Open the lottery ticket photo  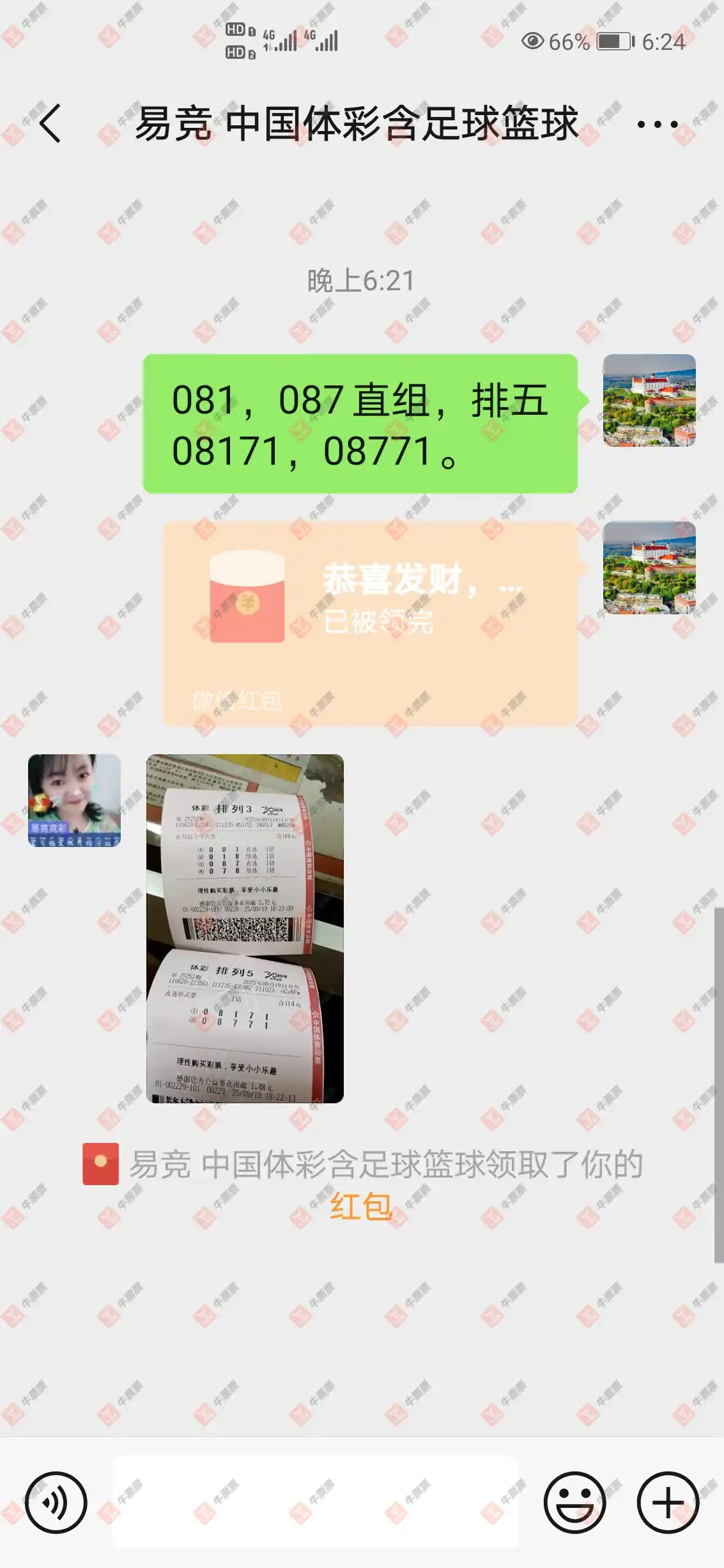point(245,928)
